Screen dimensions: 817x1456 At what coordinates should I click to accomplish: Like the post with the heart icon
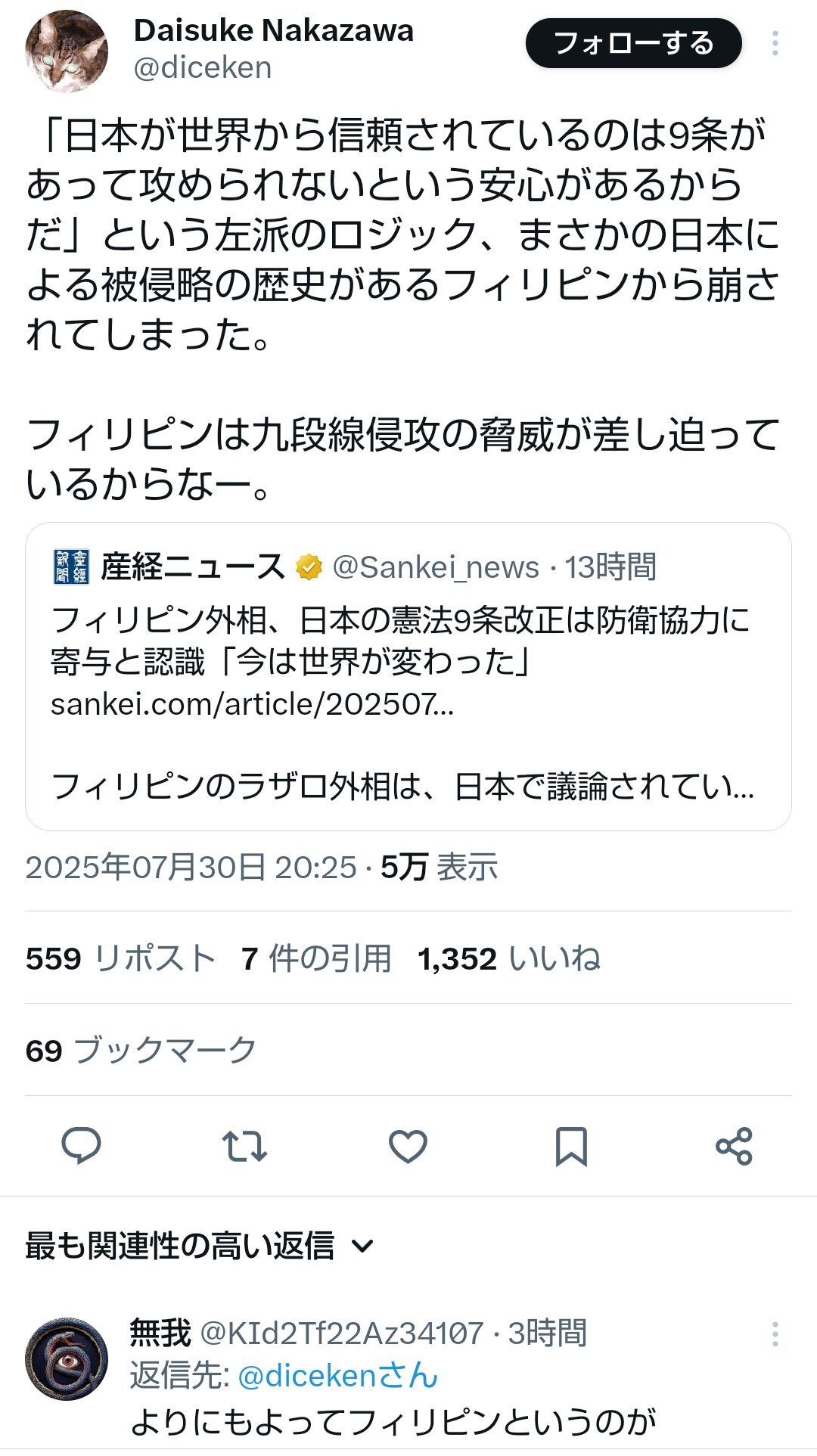408,1146
